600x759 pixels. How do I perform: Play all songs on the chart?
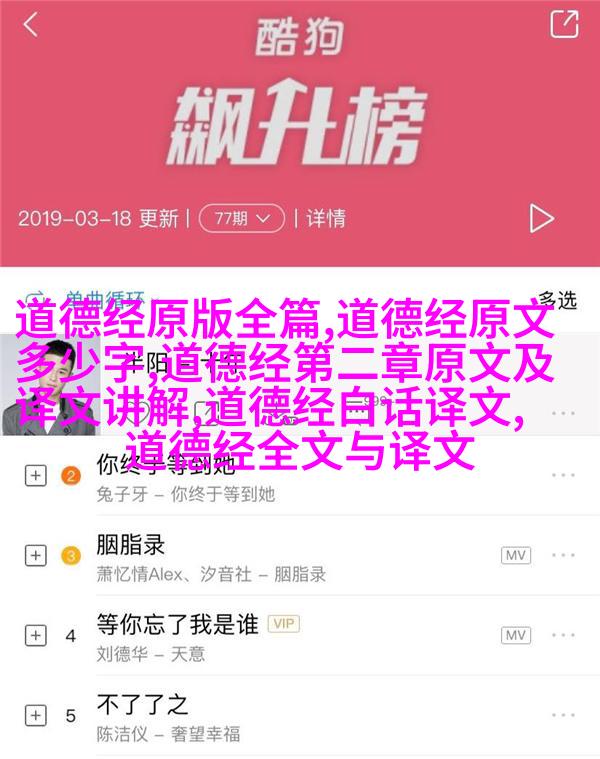(541, 218)
